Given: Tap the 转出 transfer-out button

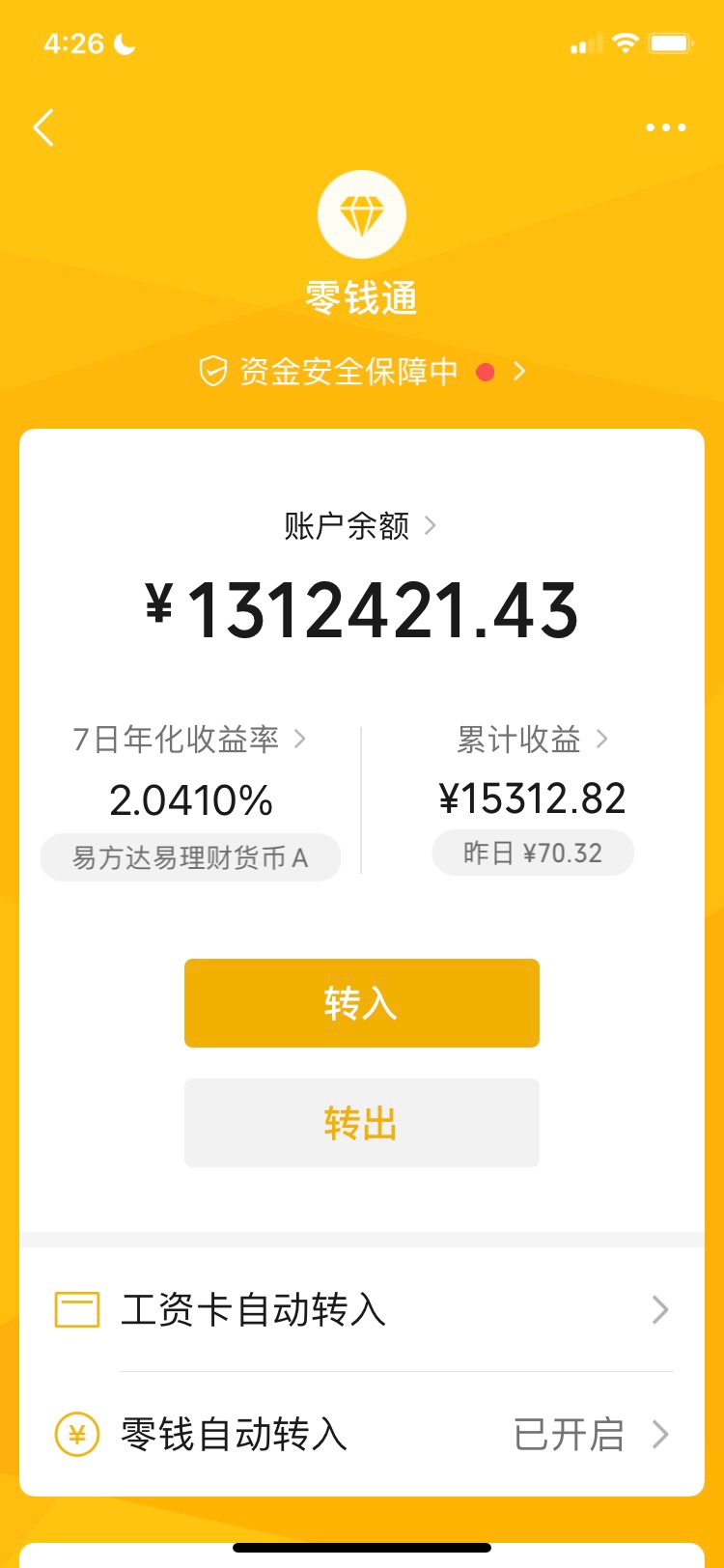Looking at the screenshot, I should (362, 1123).
